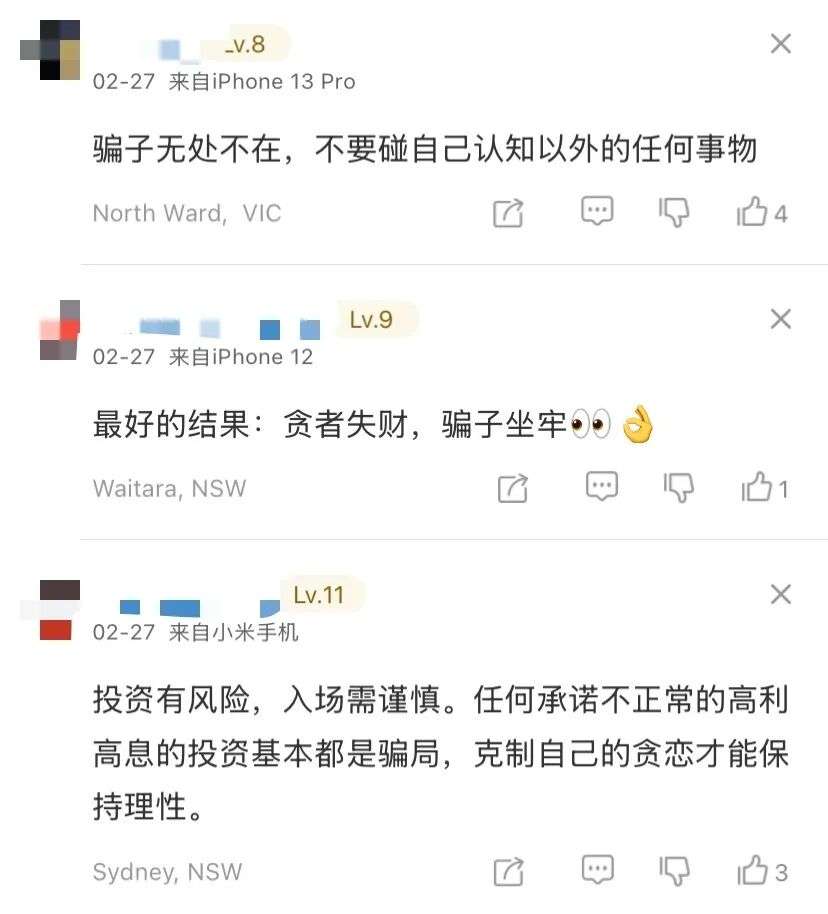The height and width of the screenshot is (914, 828).
Task: Reply to the Sydney, NSW comment
Action: (x=597, y=869)
